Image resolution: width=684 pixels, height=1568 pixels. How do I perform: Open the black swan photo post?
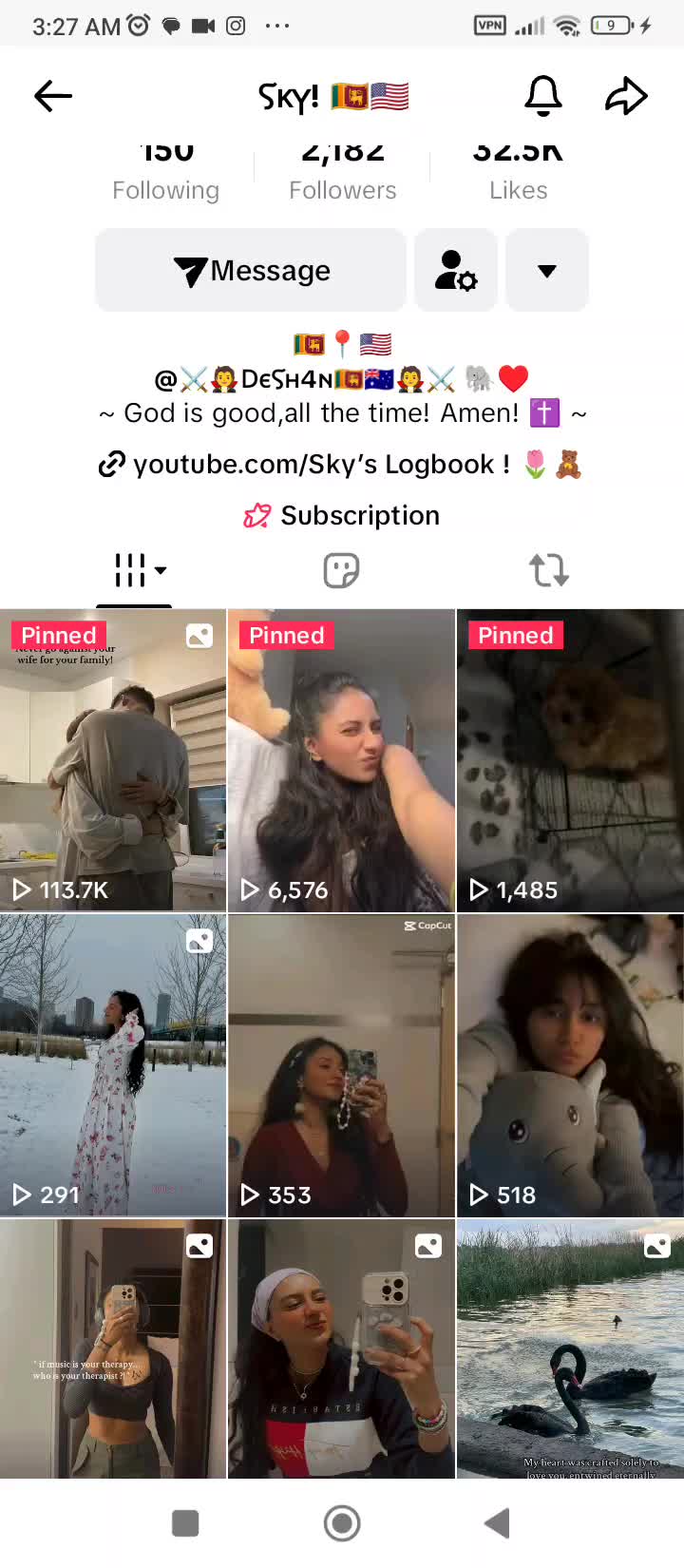click(x=570, y=1349)
